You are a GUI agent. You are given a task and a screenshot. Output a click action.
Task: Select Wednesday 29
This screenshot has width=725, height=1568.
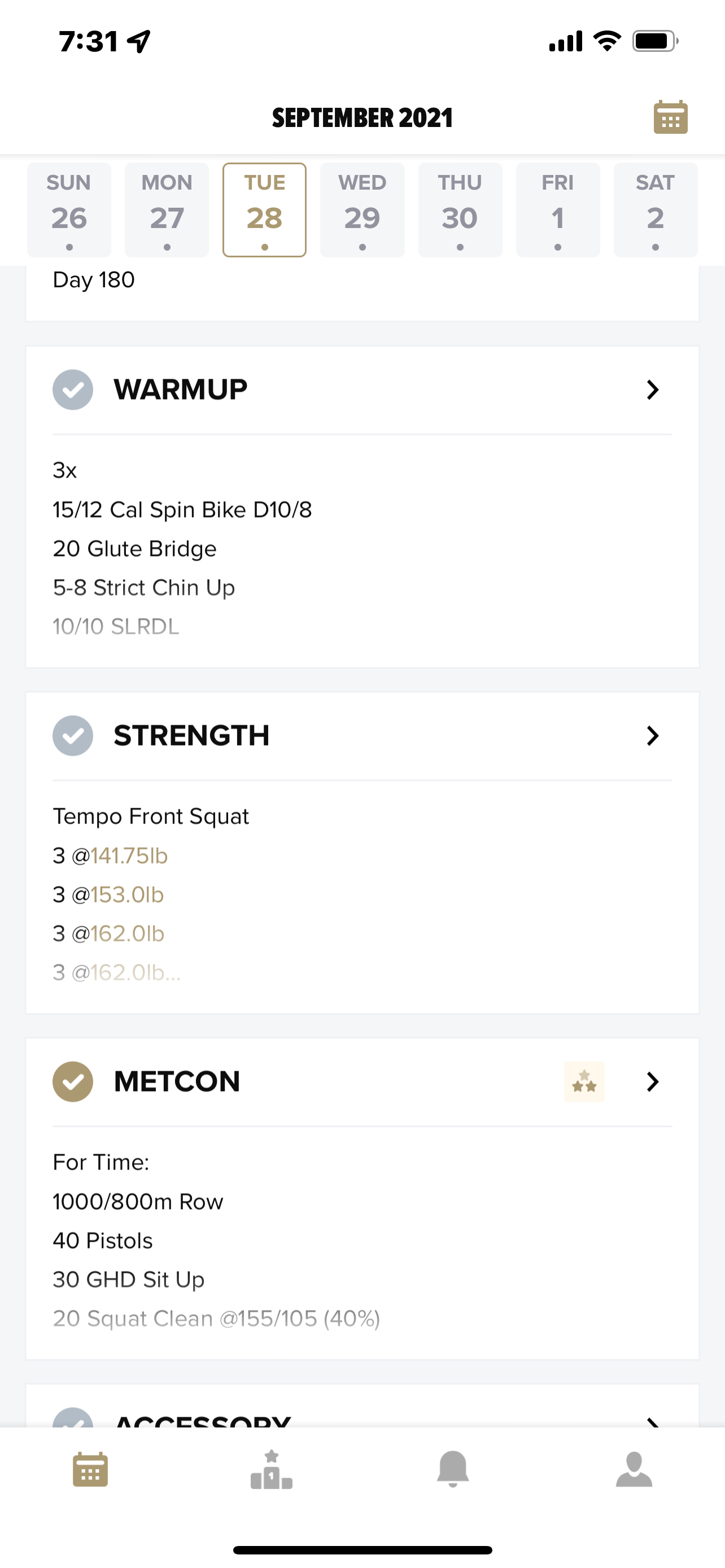[362, 210]
